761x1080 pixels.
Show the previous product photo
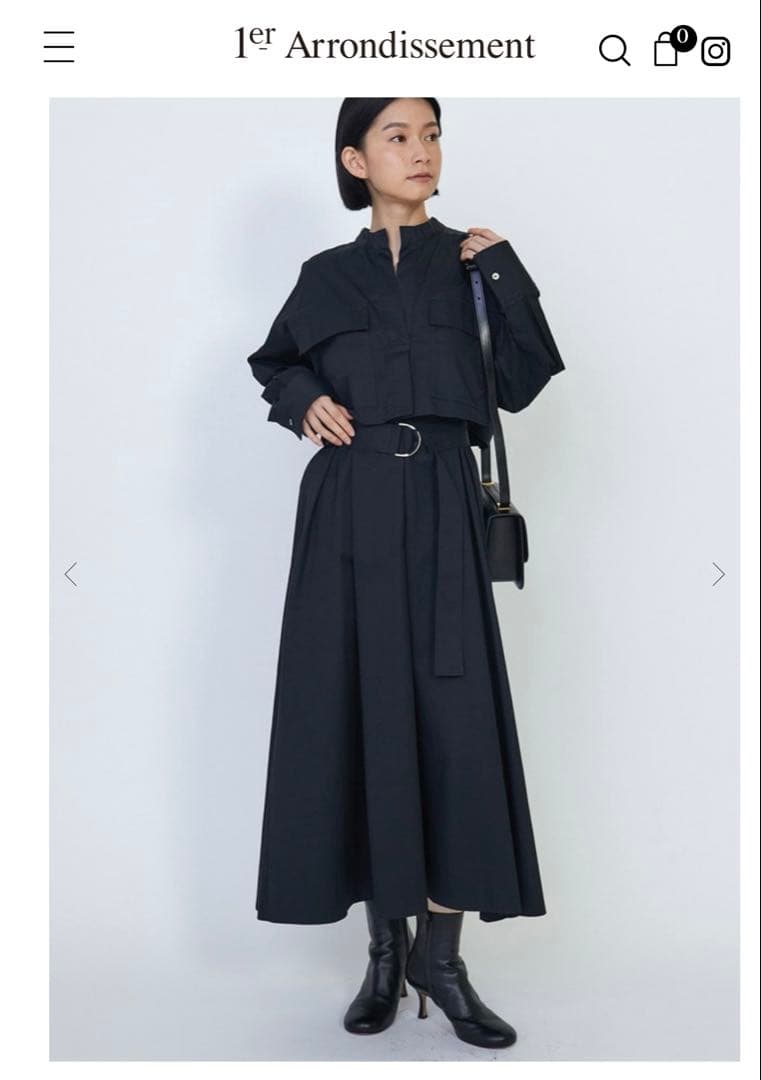coord(71,574)
